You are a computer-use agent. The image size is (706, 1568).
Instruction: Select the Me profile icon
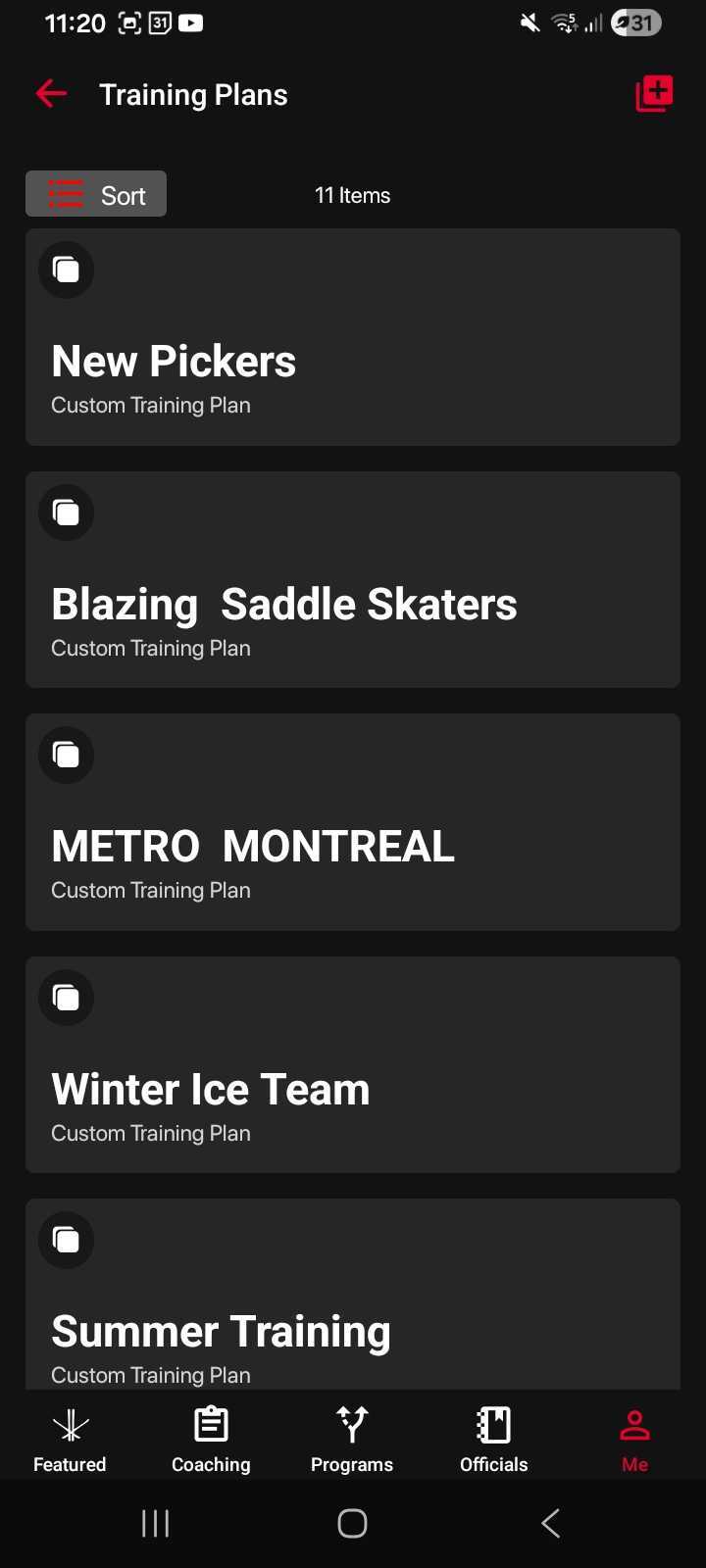pos(634,1423)
